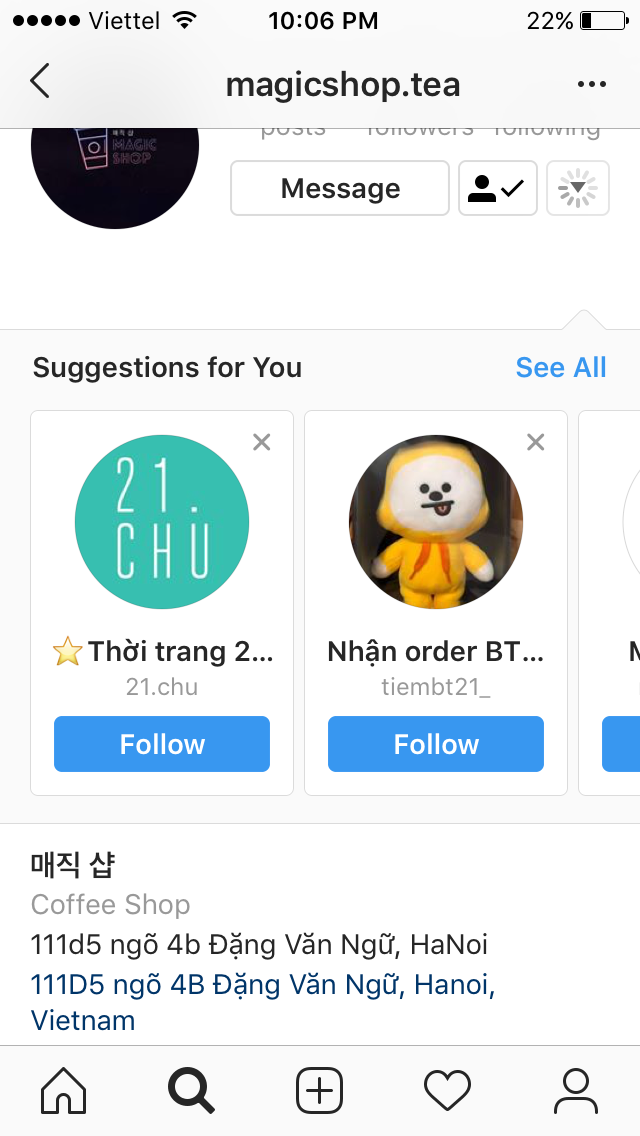Switch to the search tab
This screenshot has height=1136, width=640.
[x=191, y=1091]
